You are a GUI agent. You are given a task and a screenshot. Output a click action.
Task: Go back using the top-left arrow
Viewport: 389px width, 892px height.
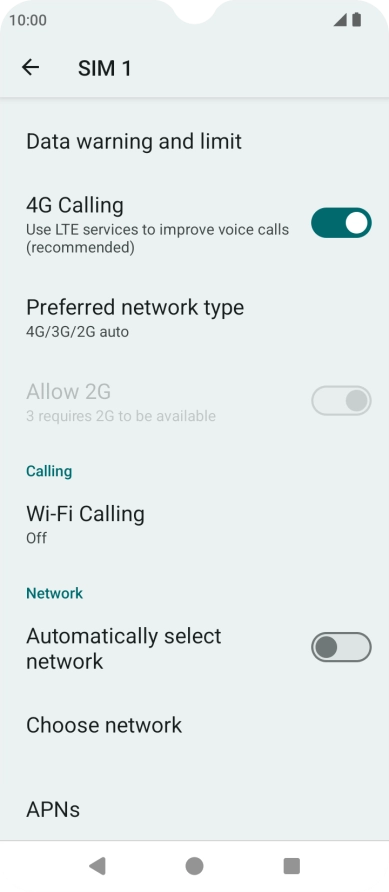[x=30, y=68]
